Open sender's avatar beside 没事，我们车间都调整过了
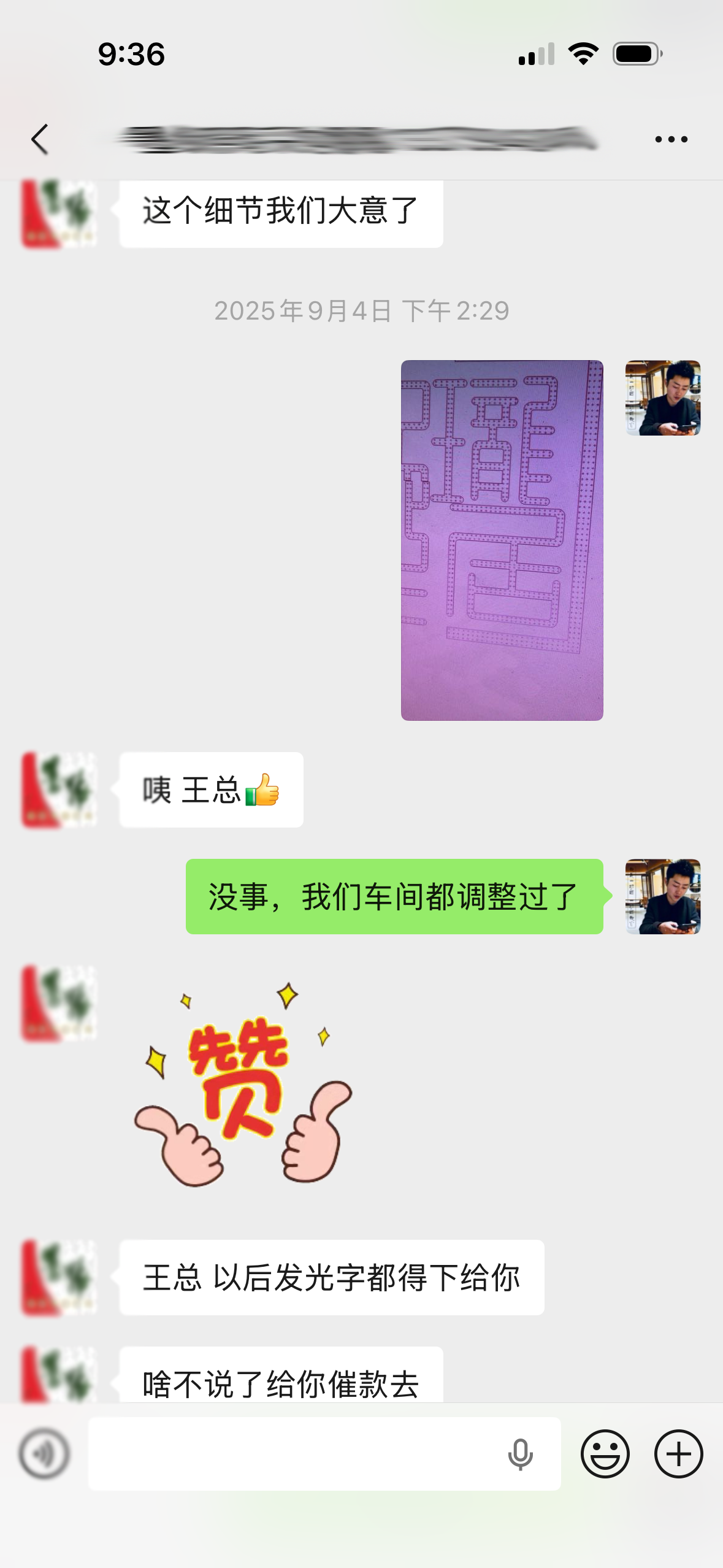The width and height of the screenshot is (723, 1568). point(663,896)
